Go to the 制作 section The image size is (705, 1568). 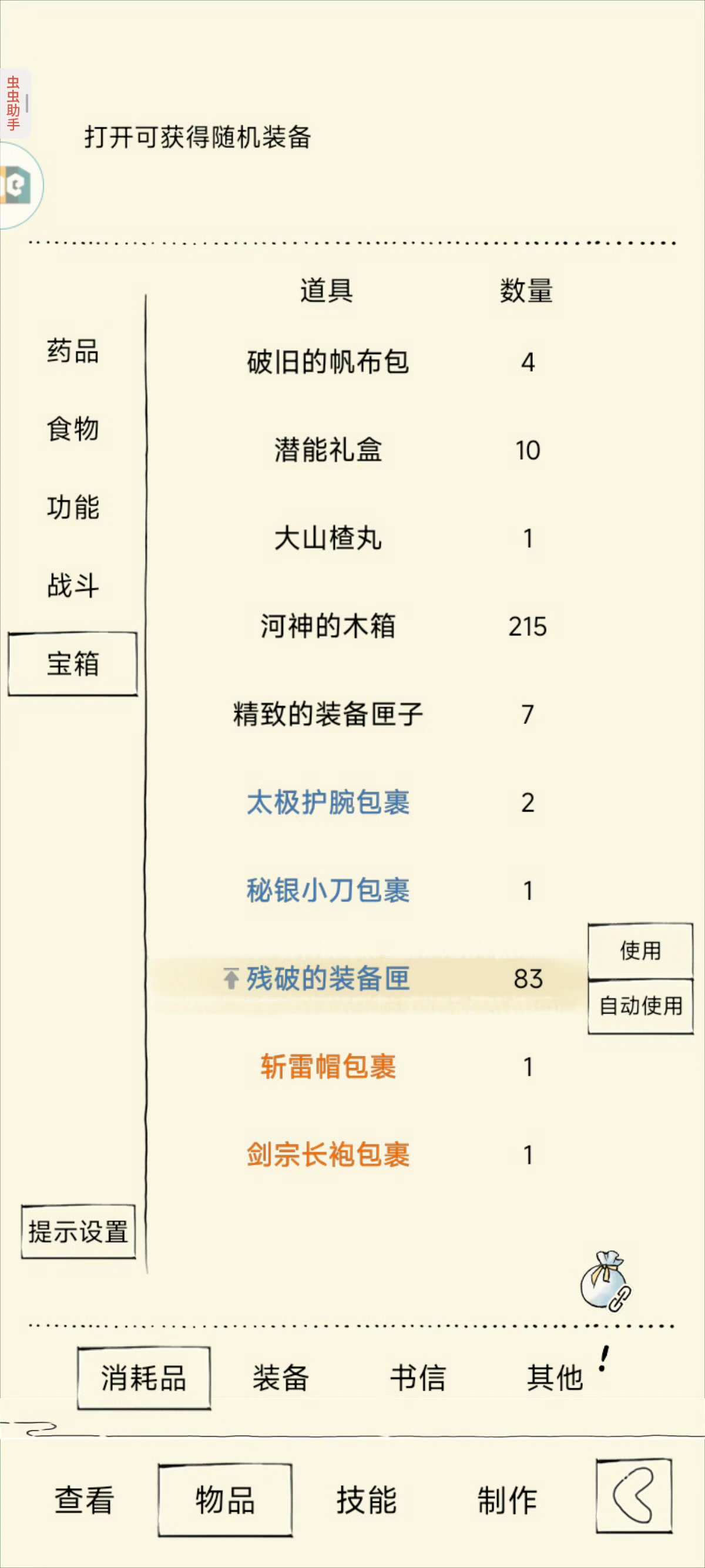(x=507, y=1499)
